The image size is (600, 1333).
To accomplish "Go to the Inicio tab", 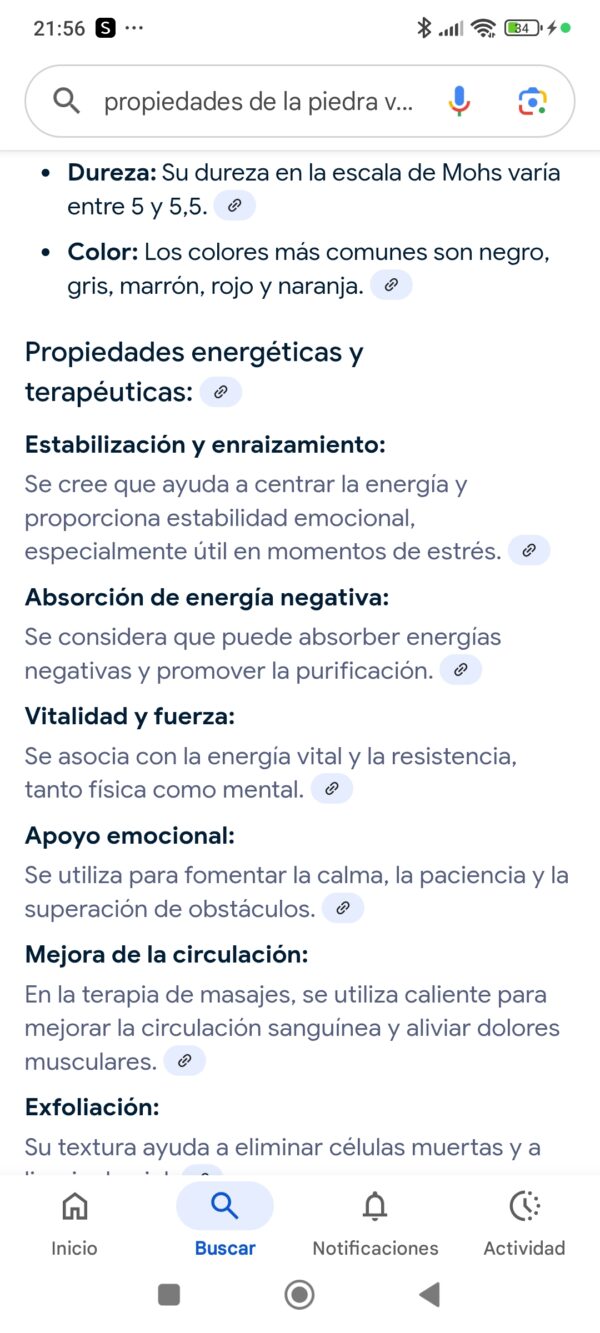I will tap(75, 1221).
